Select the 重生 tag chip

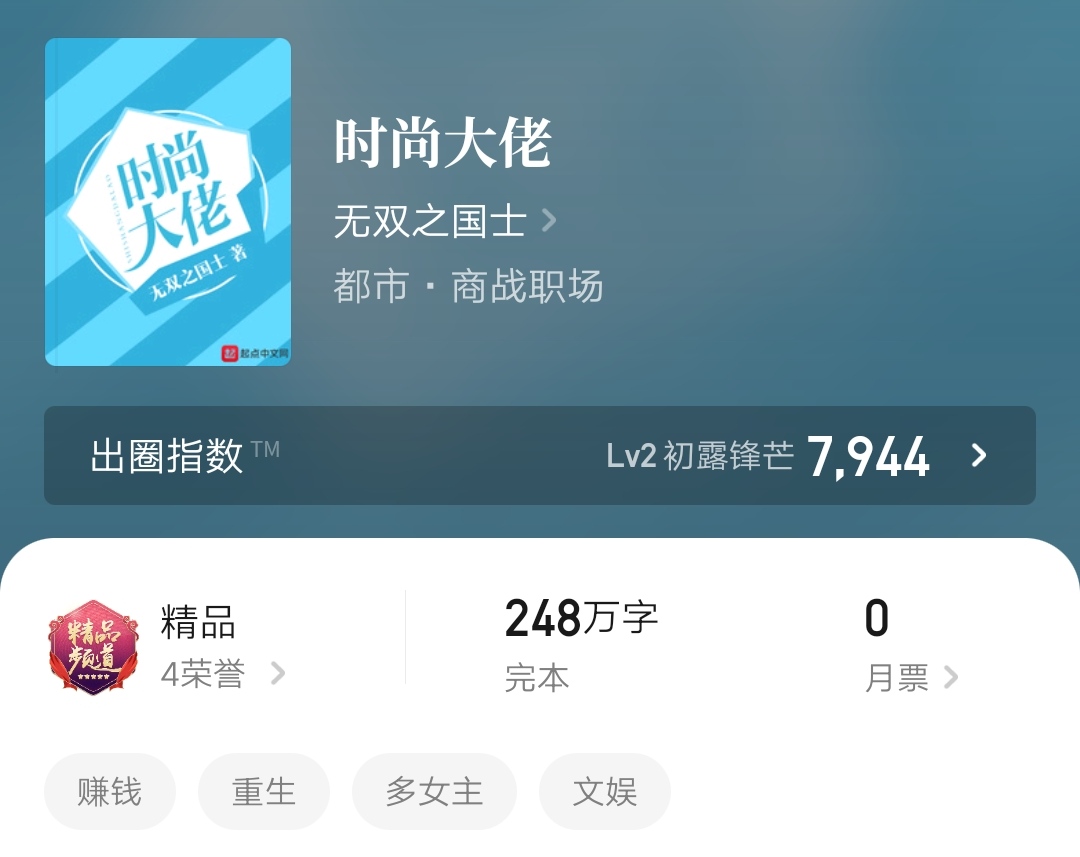coord(264,792)
